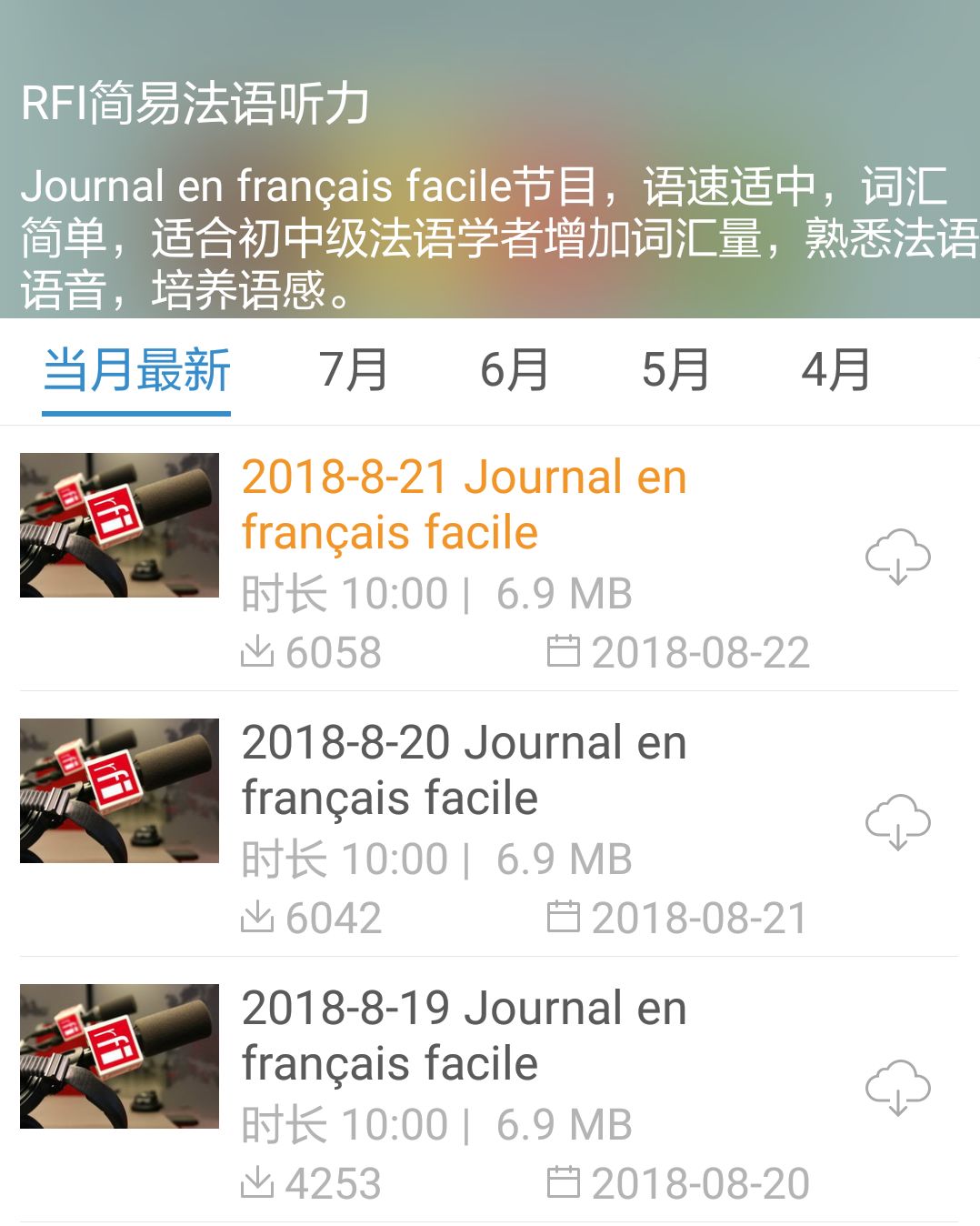This screenshot has width=980, height=1226.
Task: Switch to the 当月最新 tab
Action: coord(136,371)
